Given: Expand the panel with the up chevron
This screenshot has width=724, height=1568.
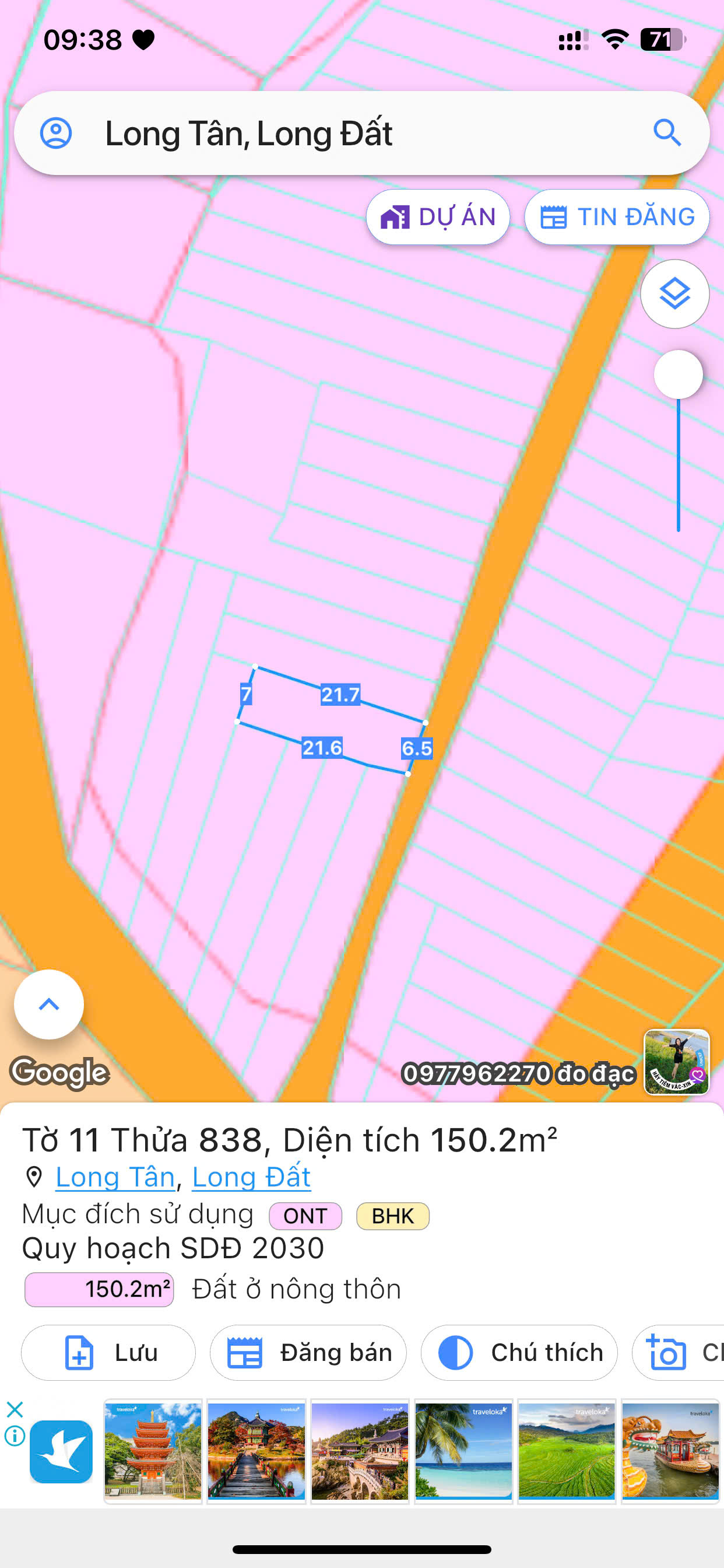Looking at the screenshot, I should [x=50, y=1005].
